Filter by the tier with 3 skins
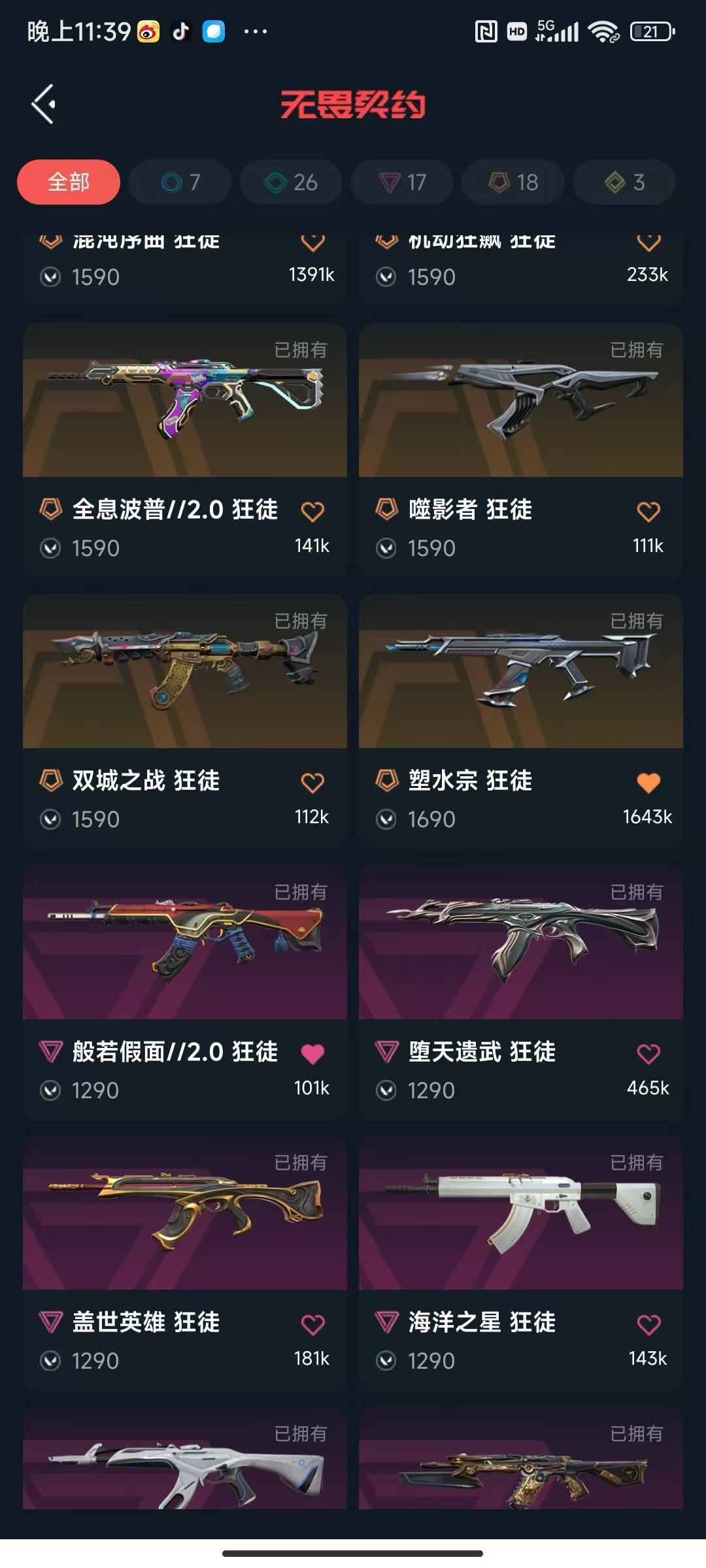Image resolution: width=706 pixels, height=1568 pixels. [624, 182]
